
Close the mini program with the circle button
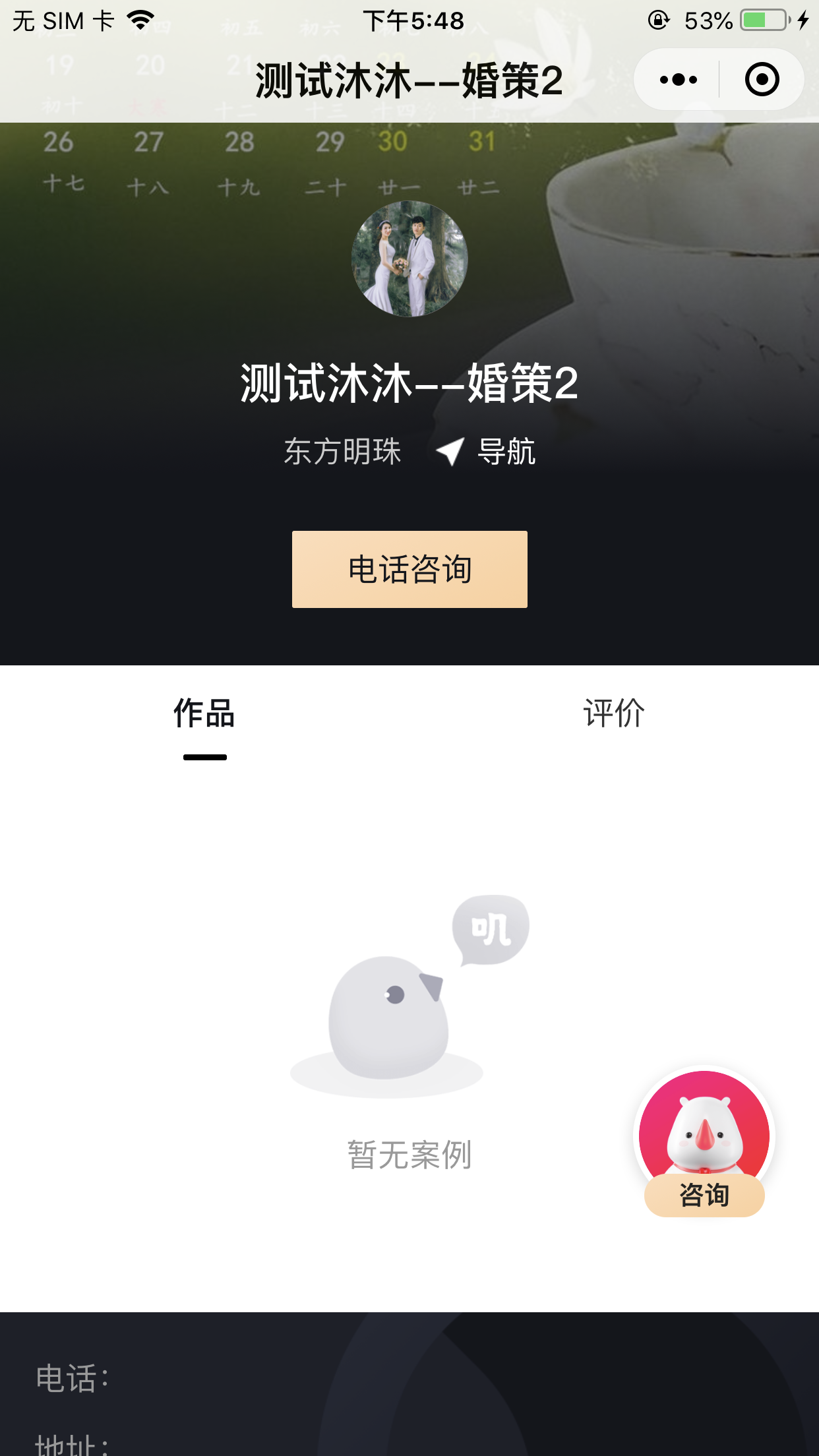[x=762, y=80]
